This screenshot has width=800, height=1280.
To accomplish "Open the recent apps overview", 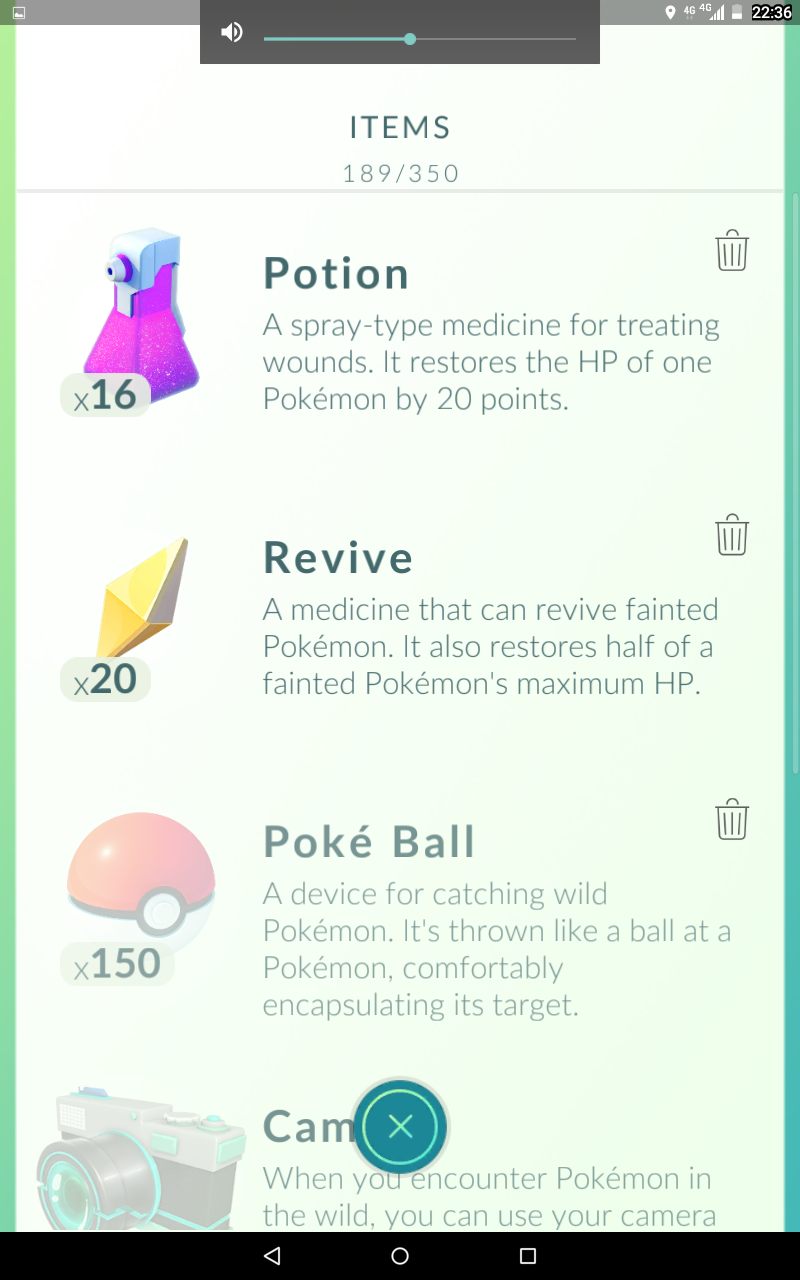I will point(528,1256).
